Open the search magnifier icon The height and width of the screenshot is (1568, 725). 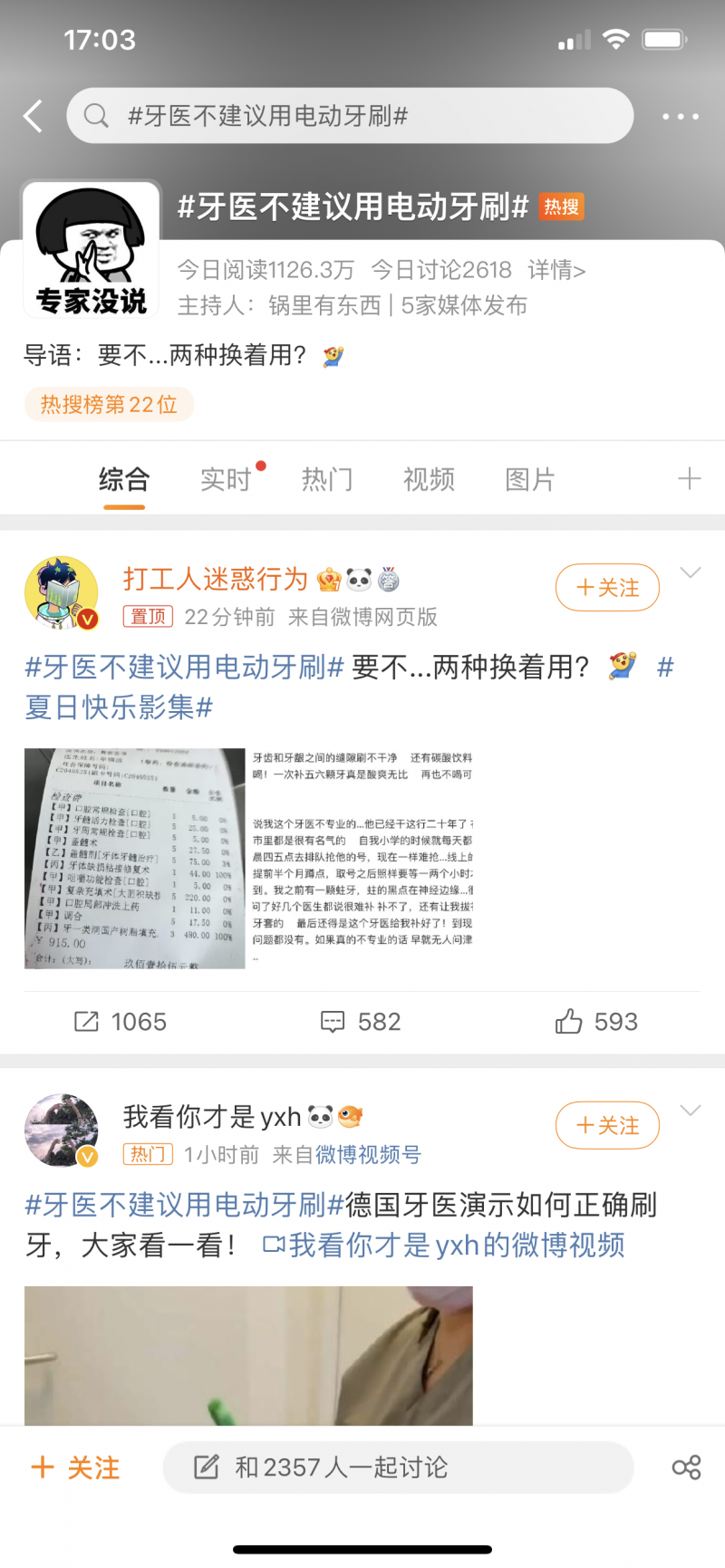click(x=97, y=116)
